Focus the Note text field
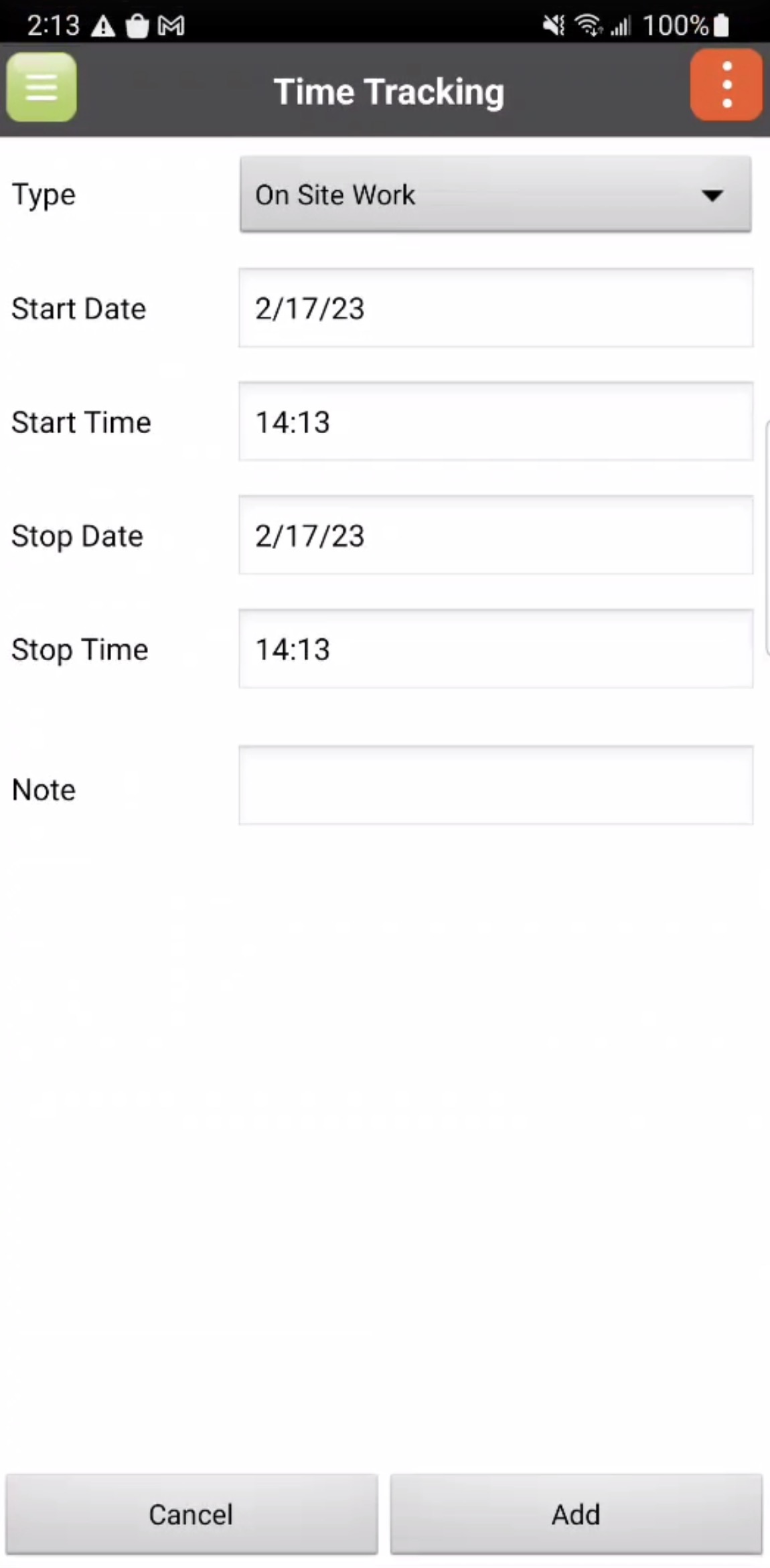770x1568 pixels. point(495,785)
